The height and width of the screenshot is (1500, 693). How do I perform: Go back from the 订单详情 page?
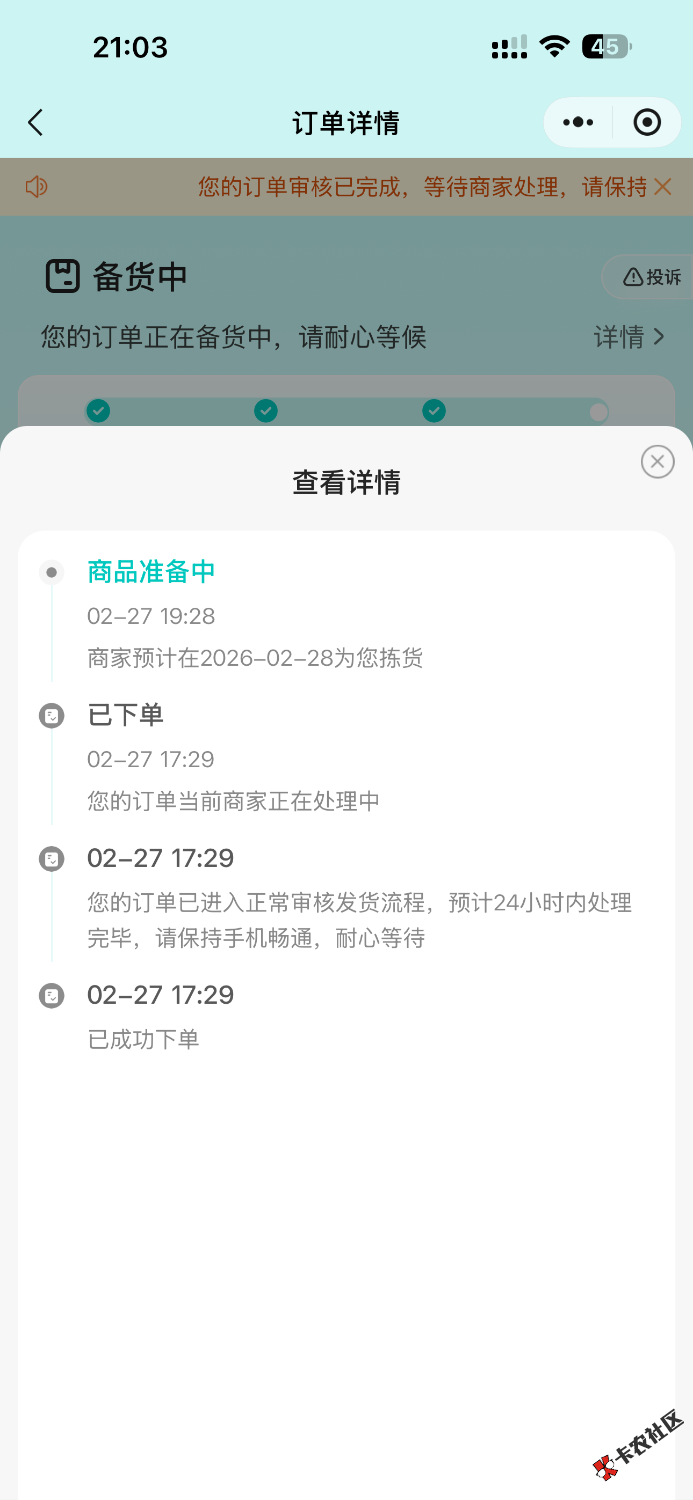36,123
